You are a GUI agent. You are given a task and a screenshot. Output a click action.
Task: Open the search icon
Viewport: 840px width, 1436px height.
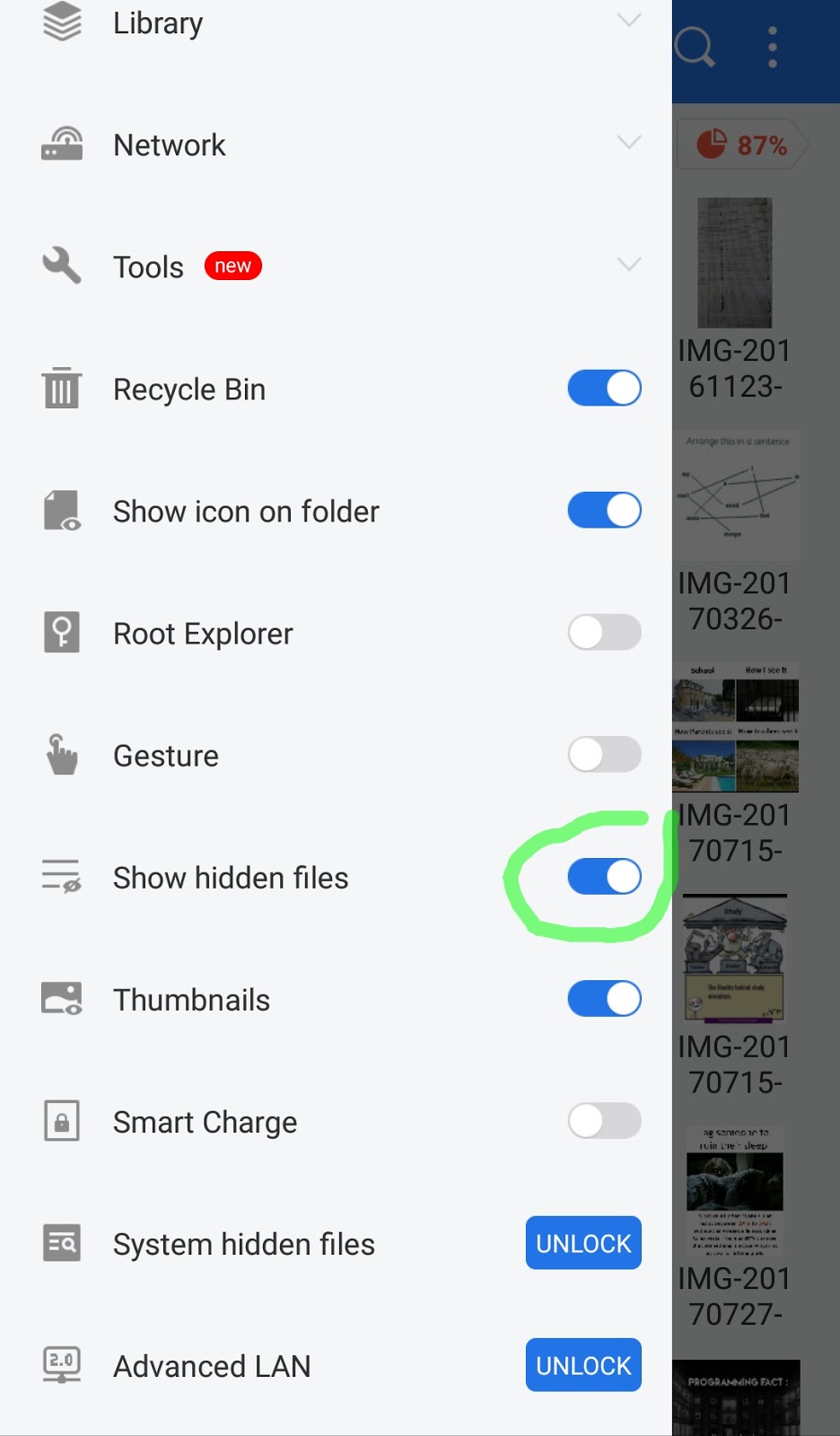pyautogui.click(x=696, y=47)
